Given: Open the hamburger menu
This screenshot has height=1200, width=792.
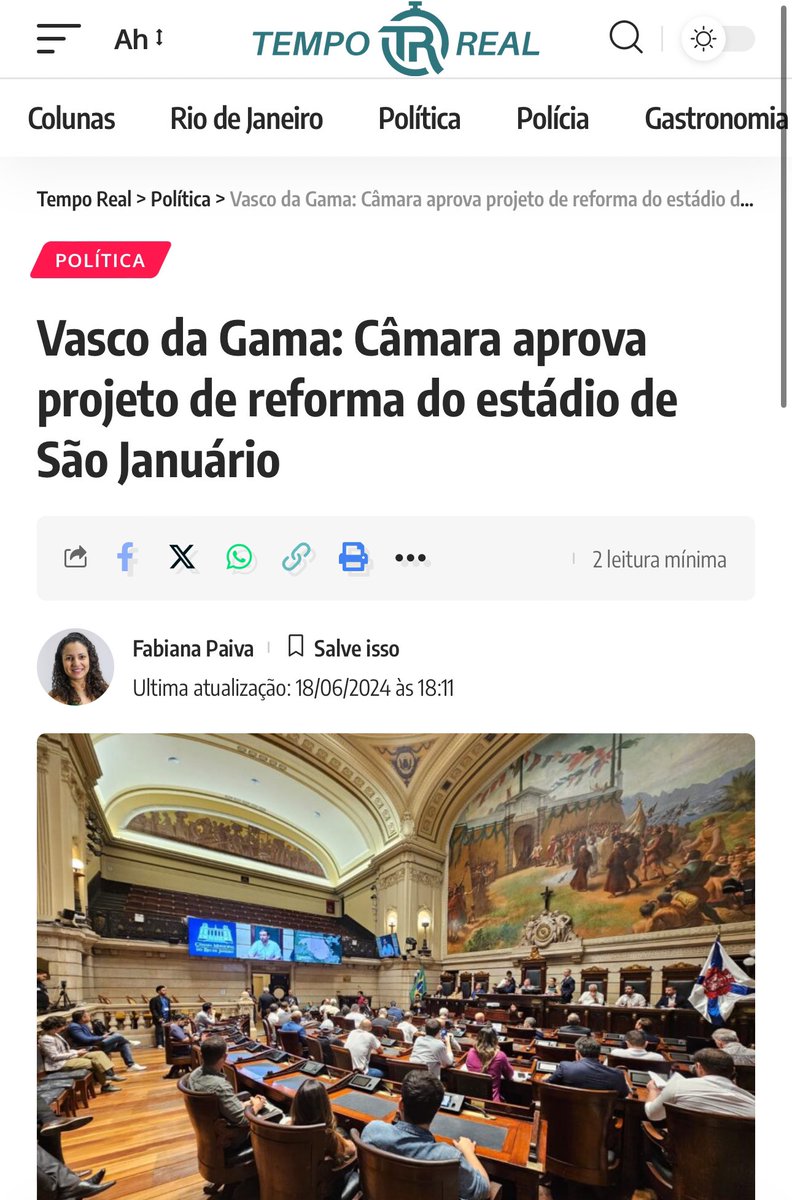Looking at the screenshot, I should point(58,39).
